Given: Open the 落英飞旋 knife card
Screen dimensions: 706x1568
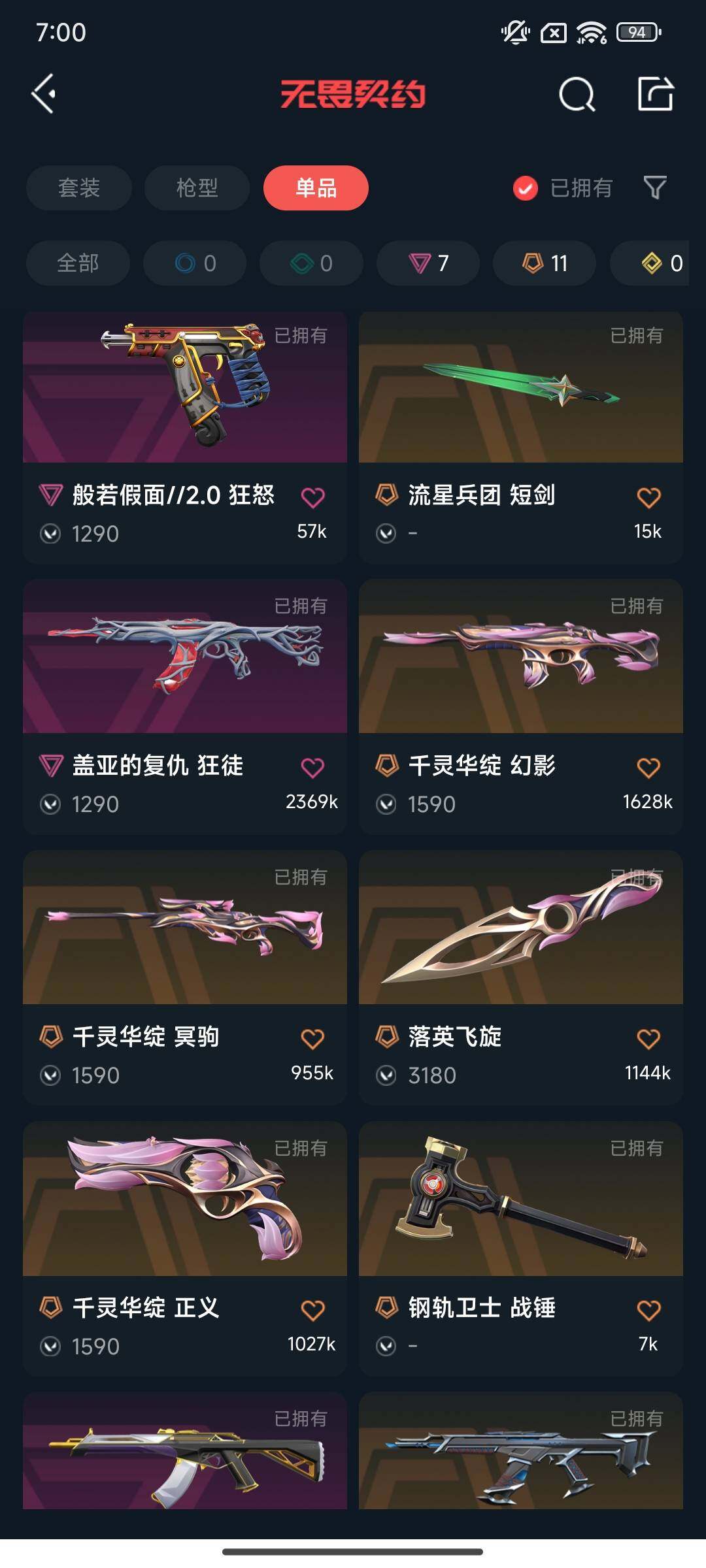Looking at the screenshot, I should point(521,978).
